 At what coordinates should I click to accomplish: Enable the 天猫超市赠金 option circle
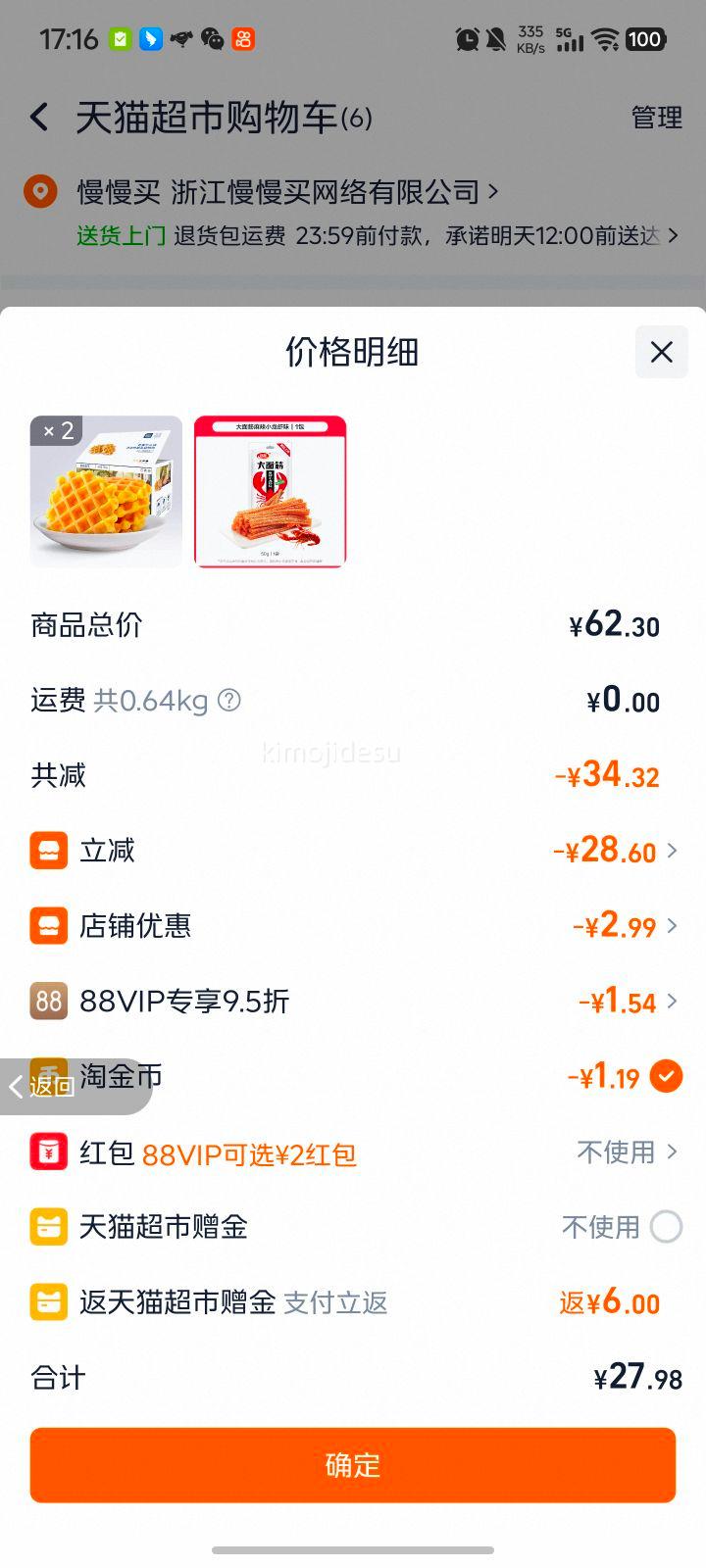665,1227
